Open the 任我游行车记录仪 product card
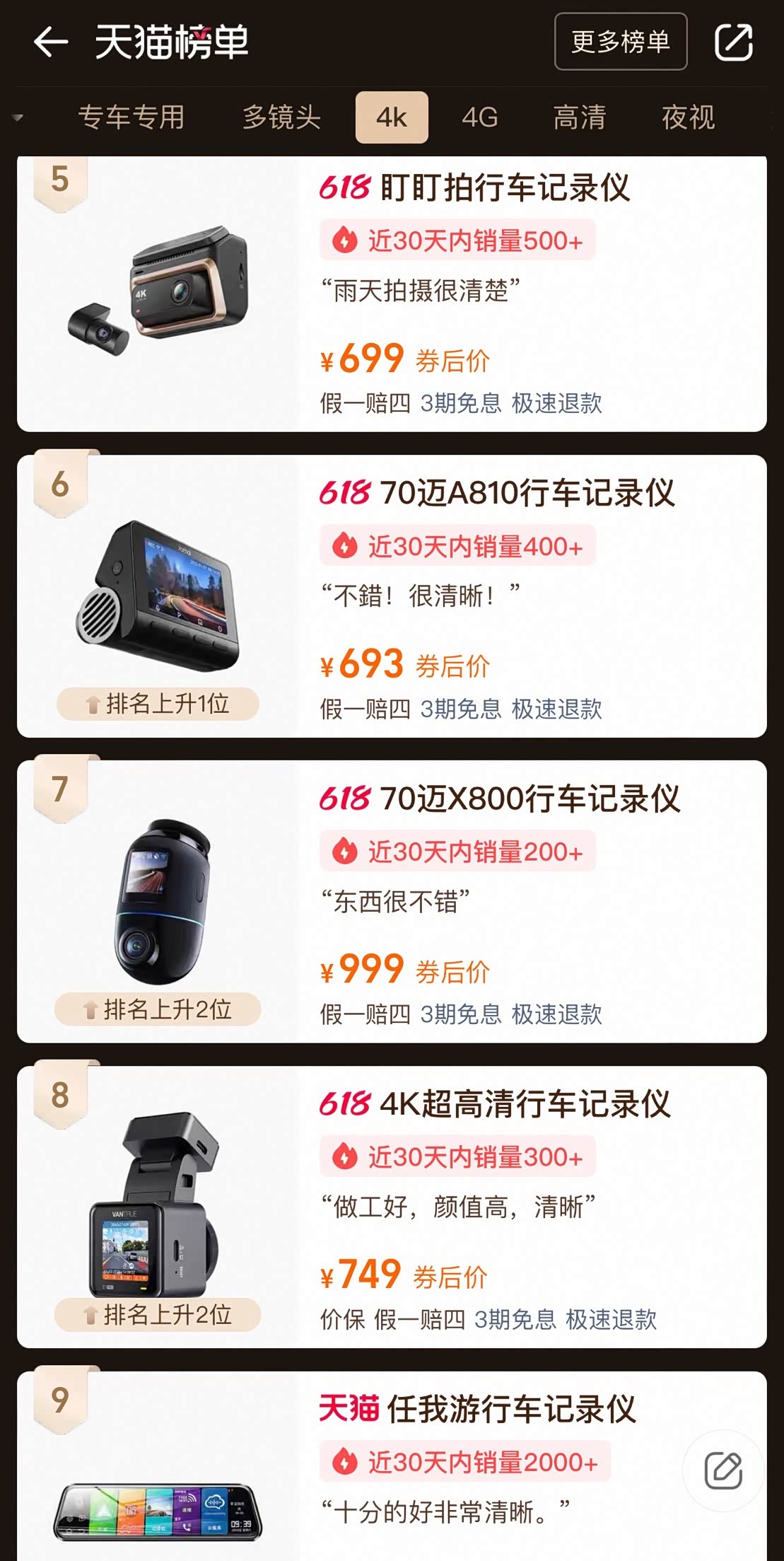784x1561 pixels. pyautogui.click(x=392, y=1466)
